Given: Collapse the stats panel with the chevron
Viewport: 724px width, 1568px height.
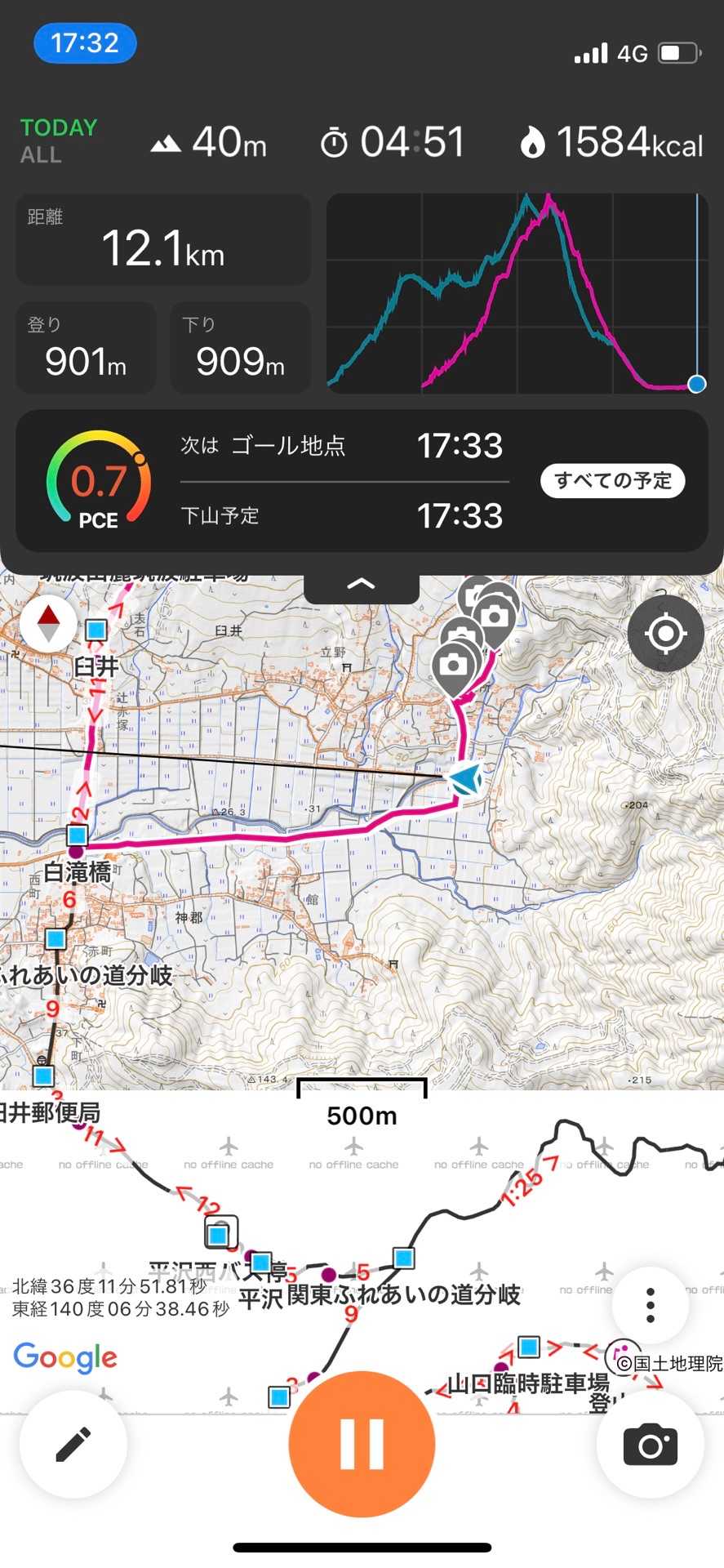Looking at the screenshot, I should [361, 584].
